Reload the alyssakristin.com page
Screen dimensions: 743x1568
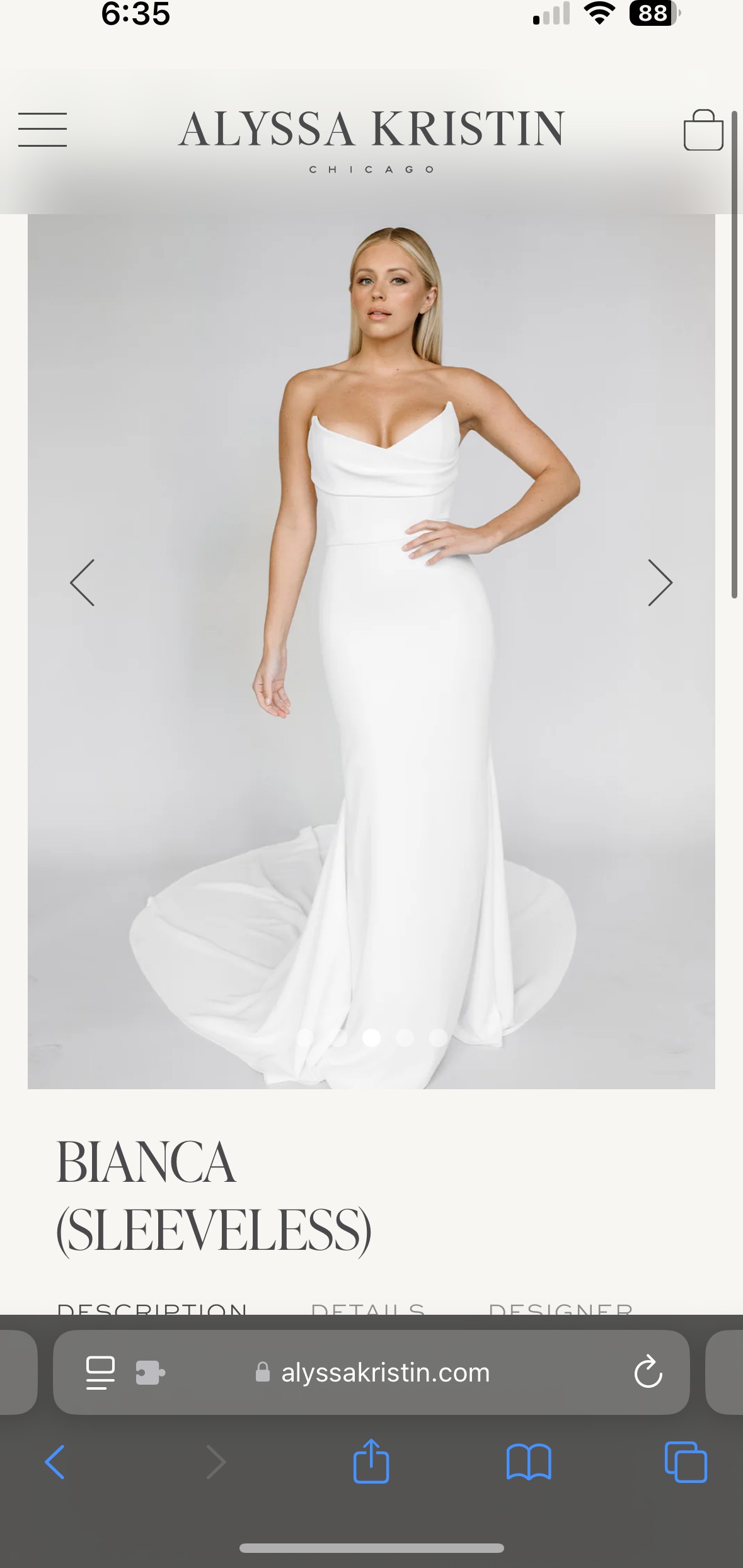[648, 1372]
